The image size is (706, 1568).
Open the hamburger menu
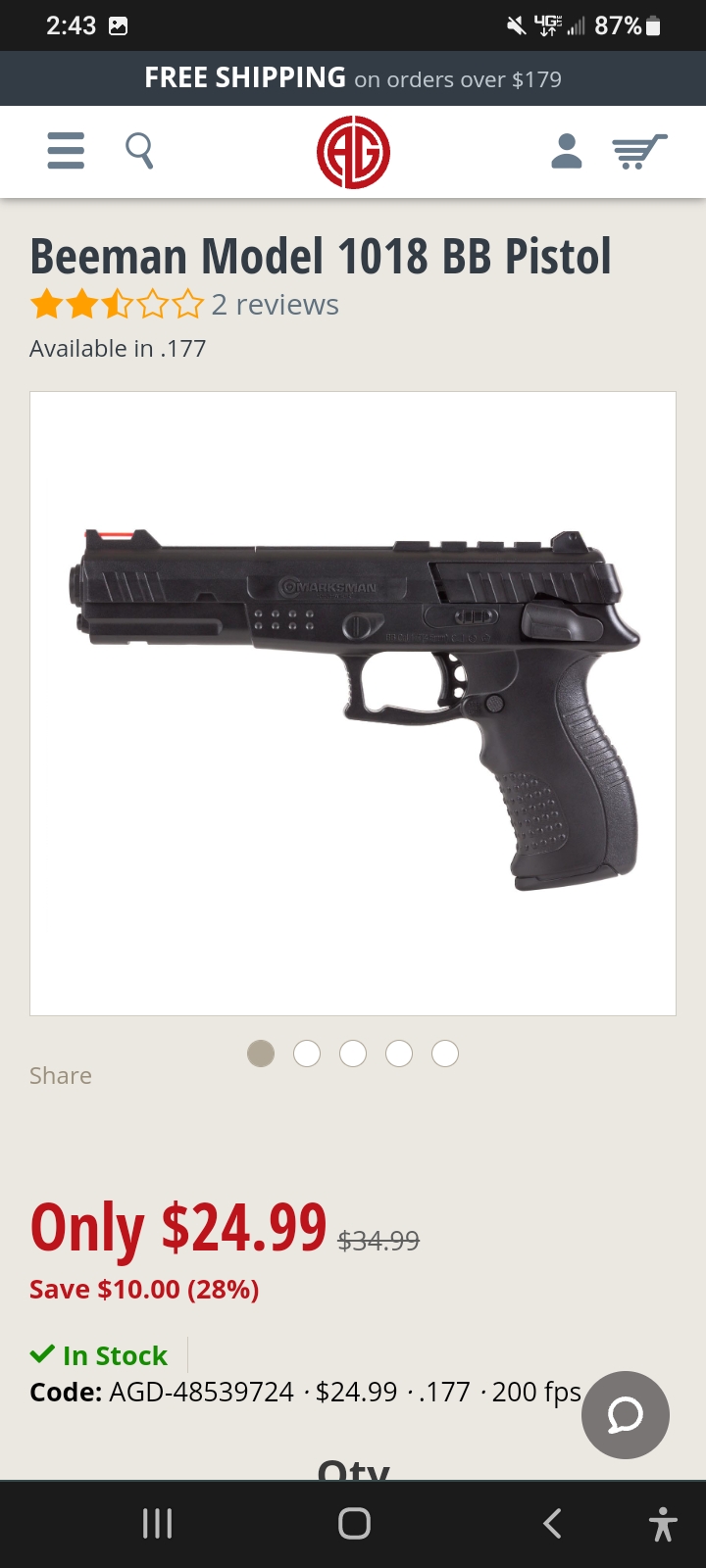pos(66,152)
